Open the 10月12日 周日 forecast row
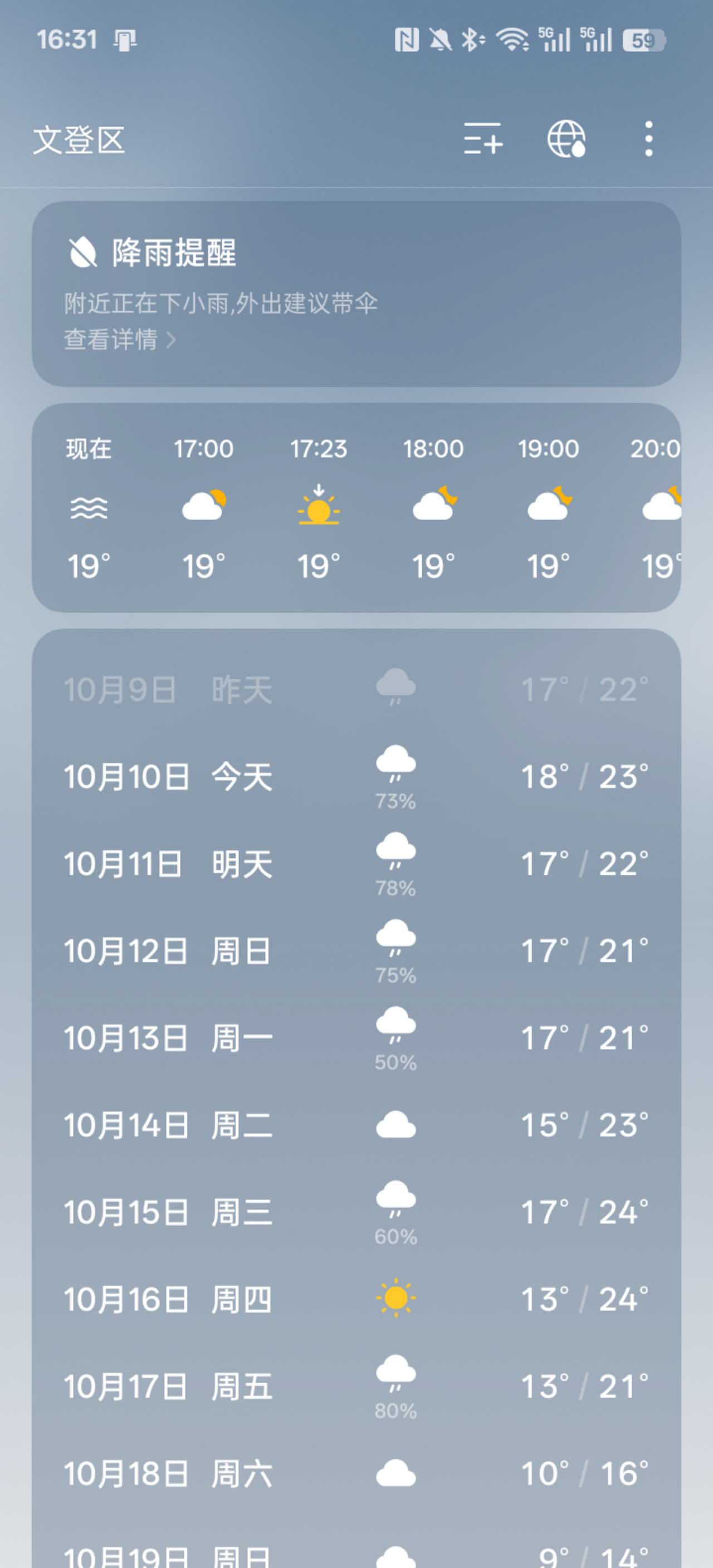 (356, 952)
